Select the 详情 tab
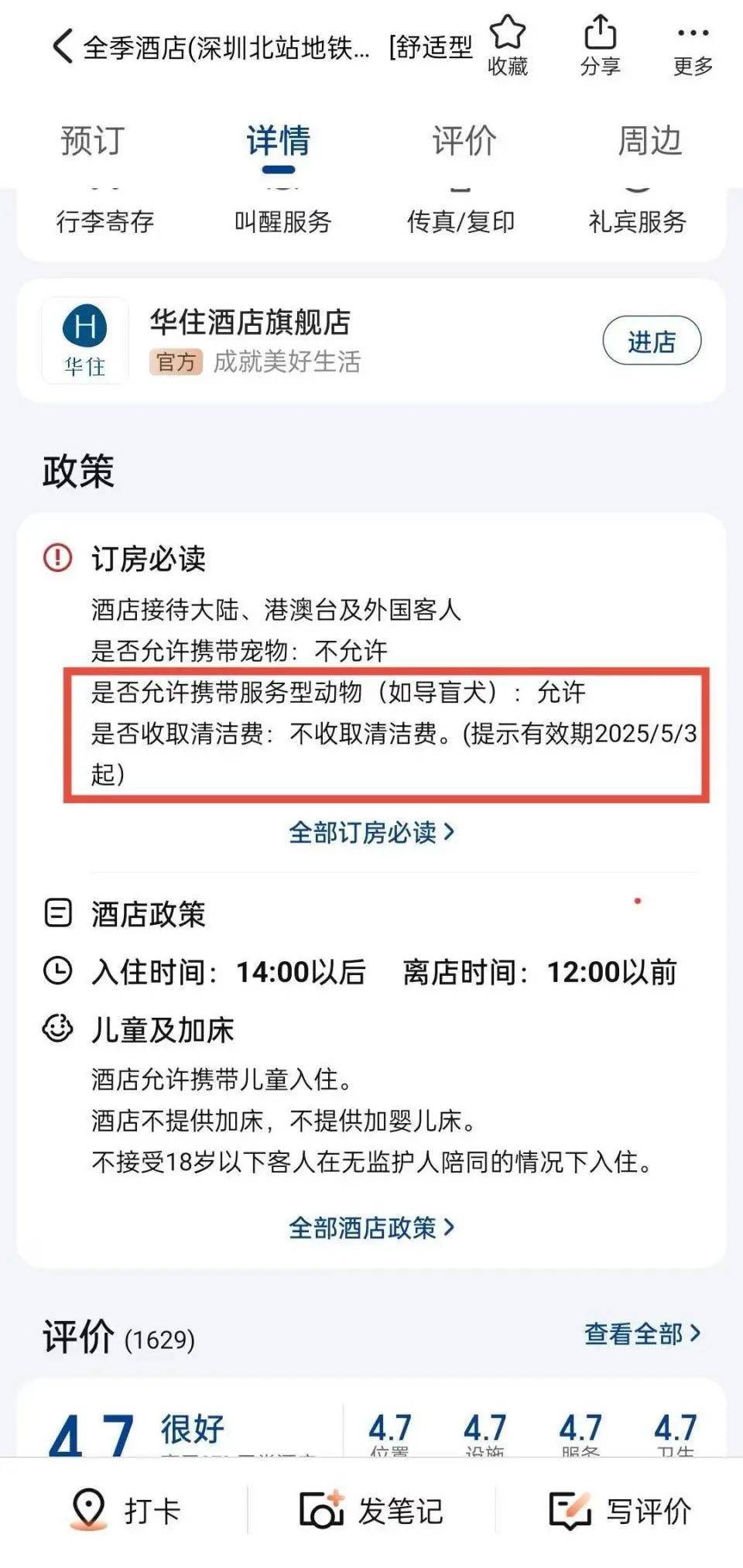The height and width of the screenshot is (1568, 743). (x=278, y=142)
